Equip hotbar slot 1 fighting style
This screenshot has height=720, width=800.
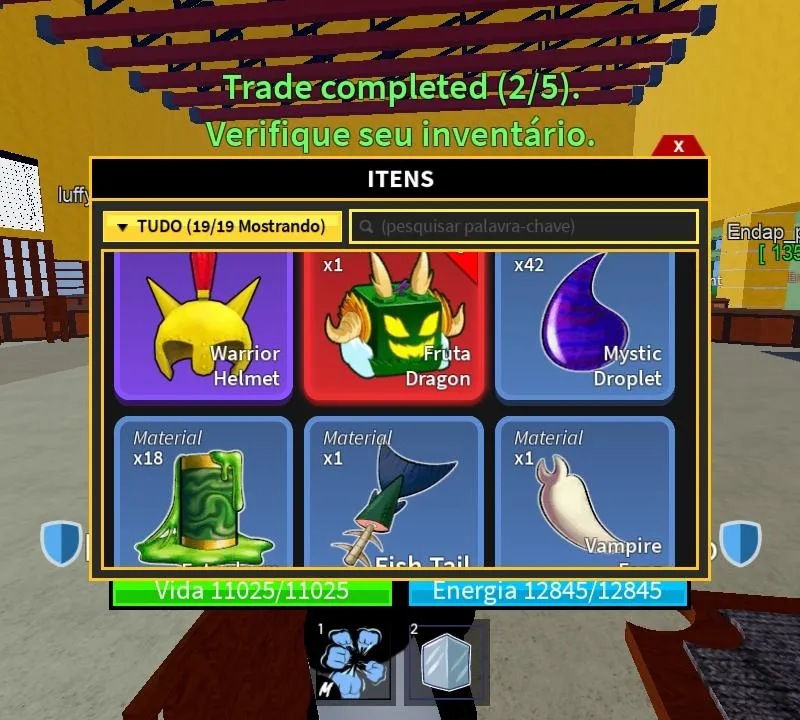click(352, 662)
